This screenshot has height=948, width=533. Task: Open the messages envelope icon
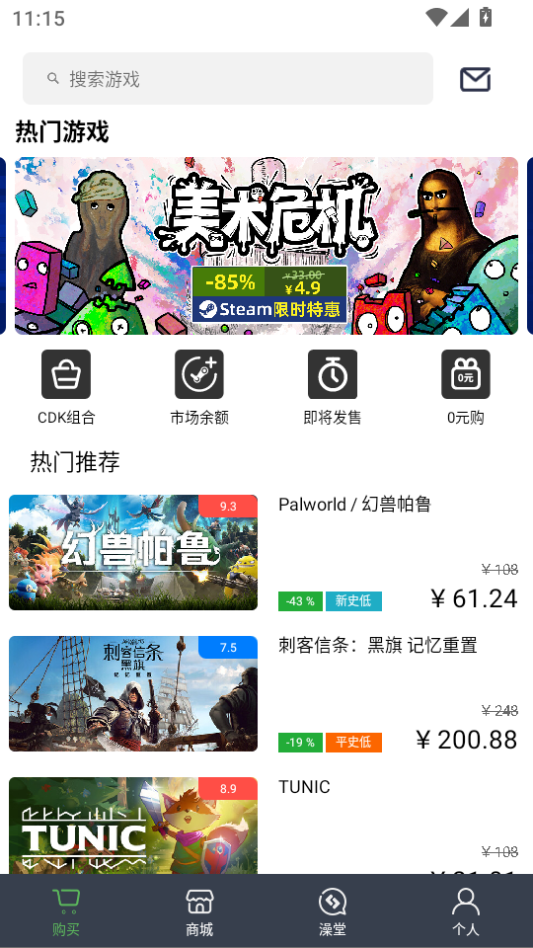(475, 79)
